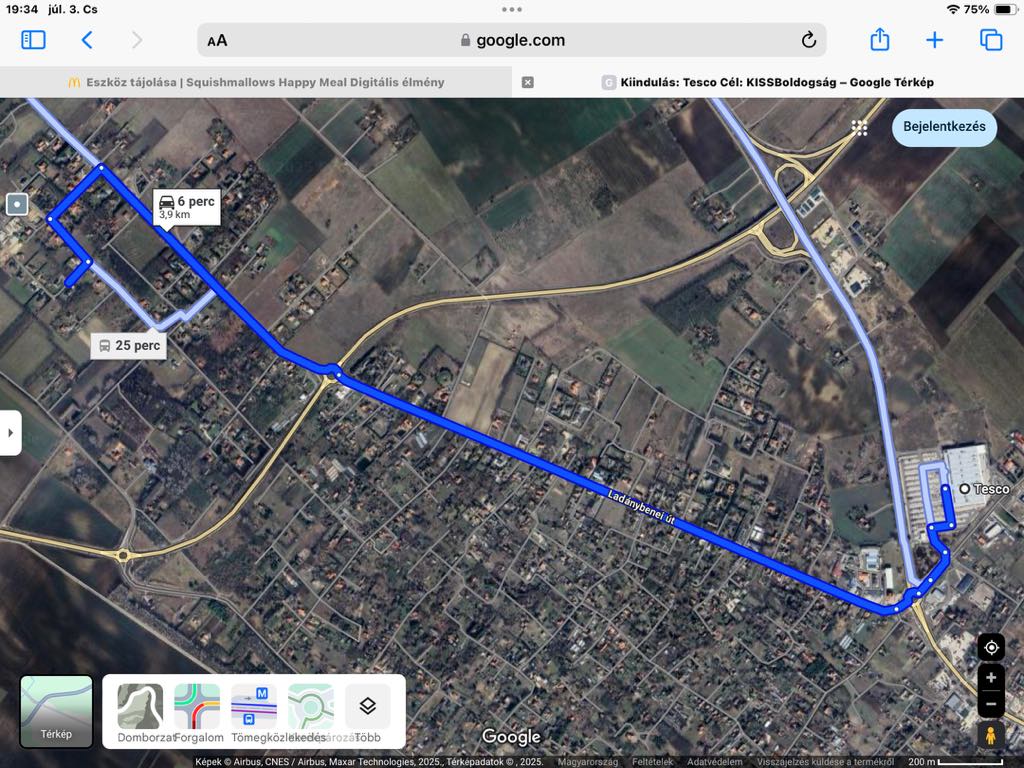Image resolution: width=1024 pixels, height=768 pixels.
Task: Close the Google Térkép tab
Action: [528, 82]
